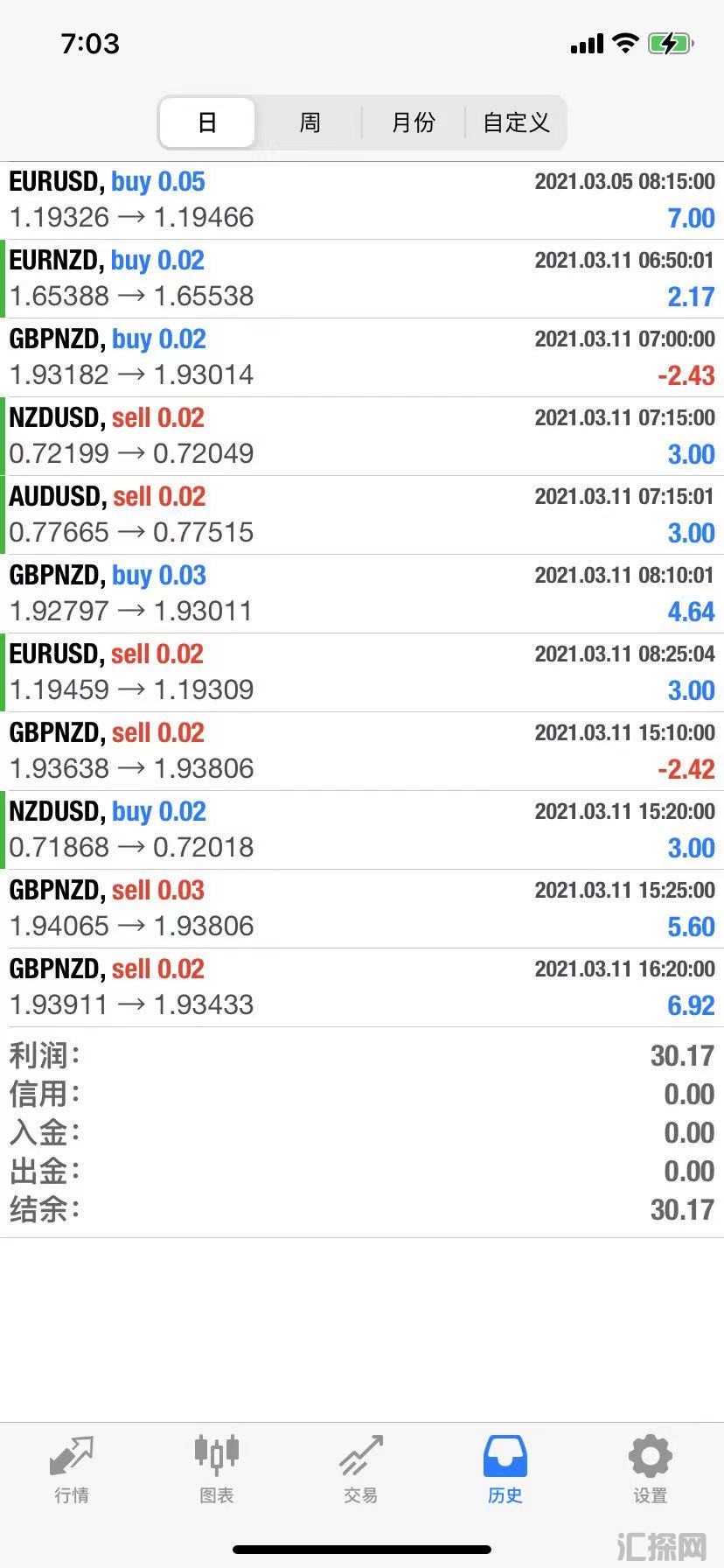Open the GBPNZD sell 0.03 trade
The width and height of the screenshot is (724, 1568).
point(362,909)
